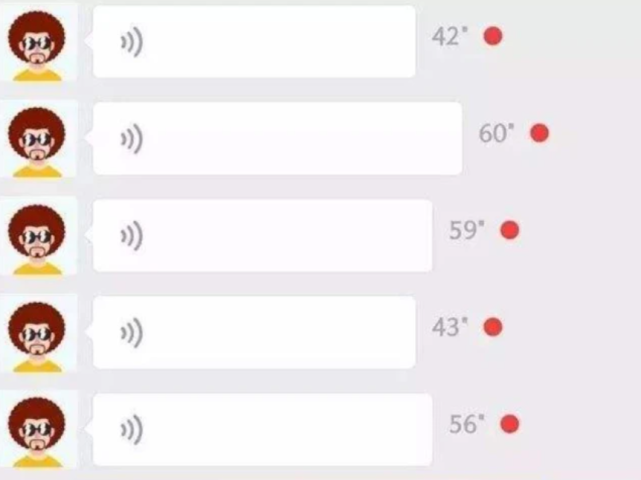Play the 42-second voice message

[254, 41]
